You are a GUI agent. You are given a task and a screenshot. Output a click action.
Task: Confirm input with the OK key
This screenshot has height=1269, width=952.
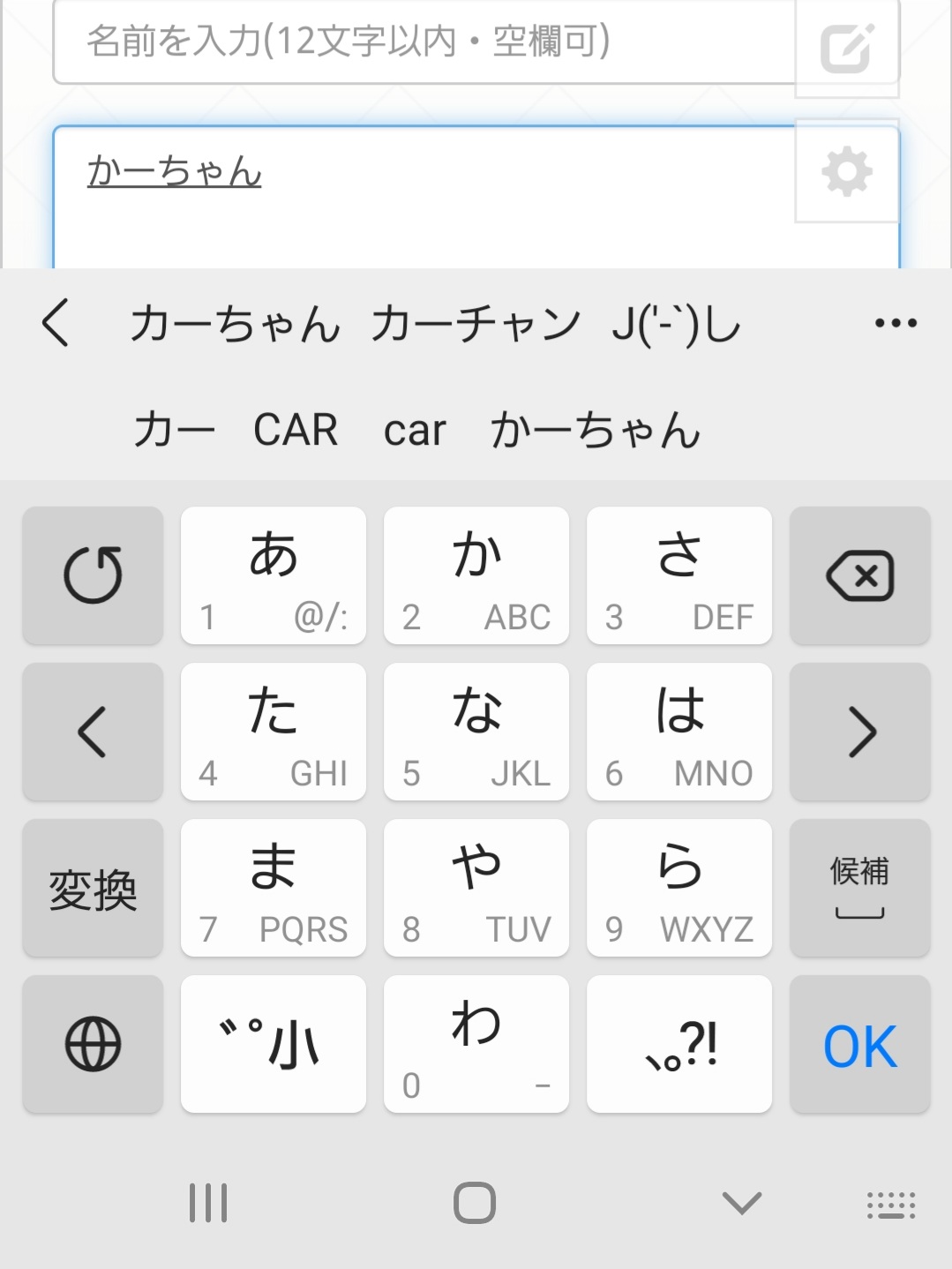(x=859, y=1046)
